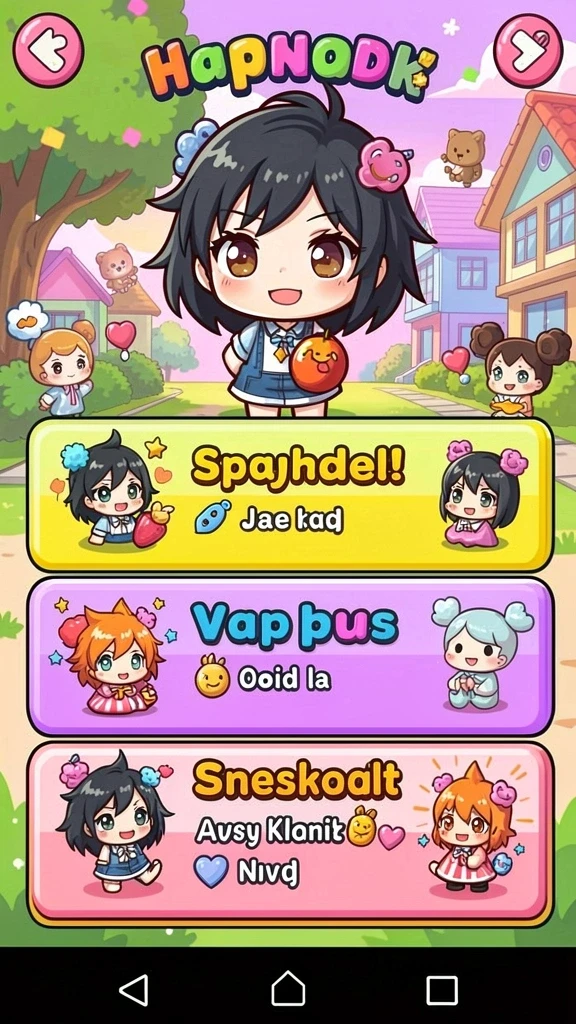Tap the pink right arrow button
576x1024 pixels.
click(528, 50)
